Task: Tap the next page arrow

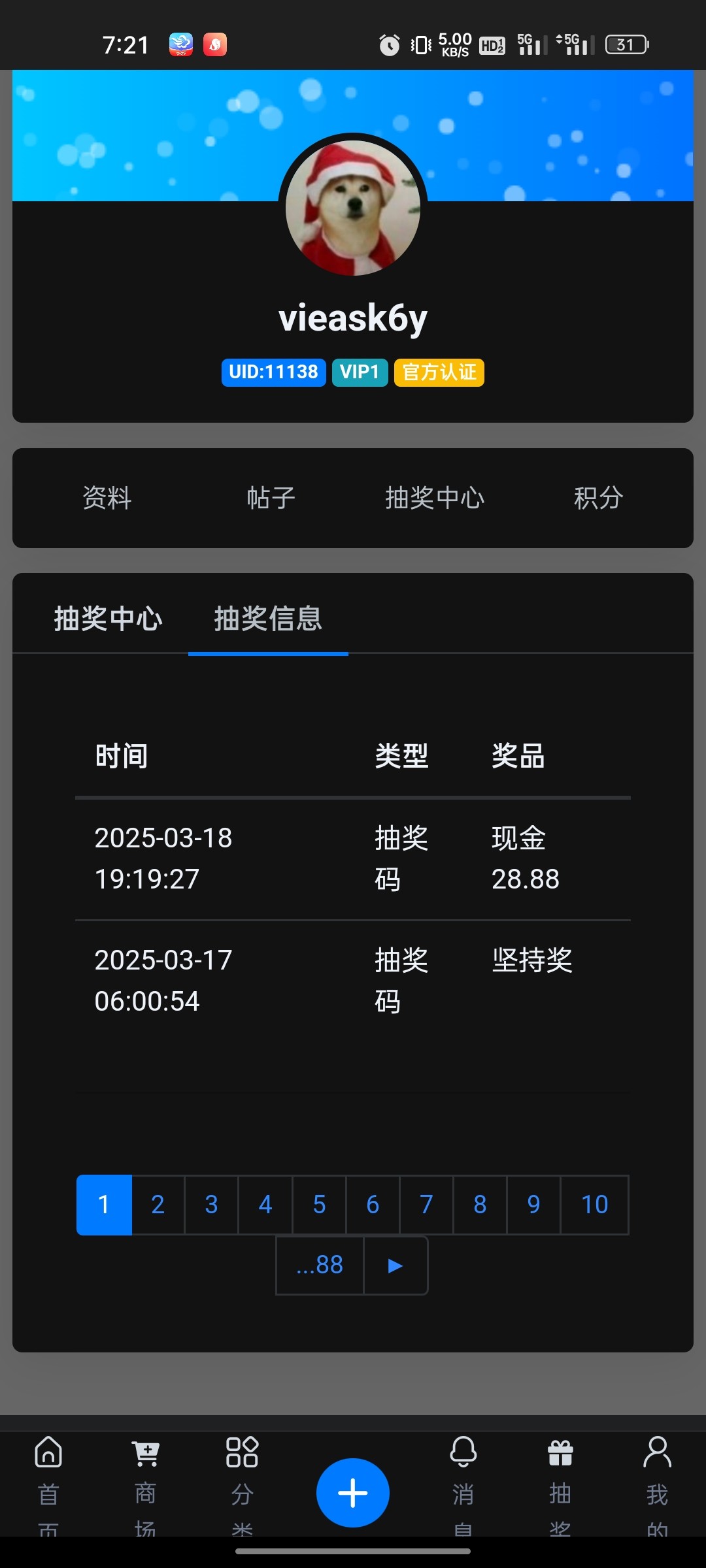Action: pyautogui.click(x=395, y=1265)
